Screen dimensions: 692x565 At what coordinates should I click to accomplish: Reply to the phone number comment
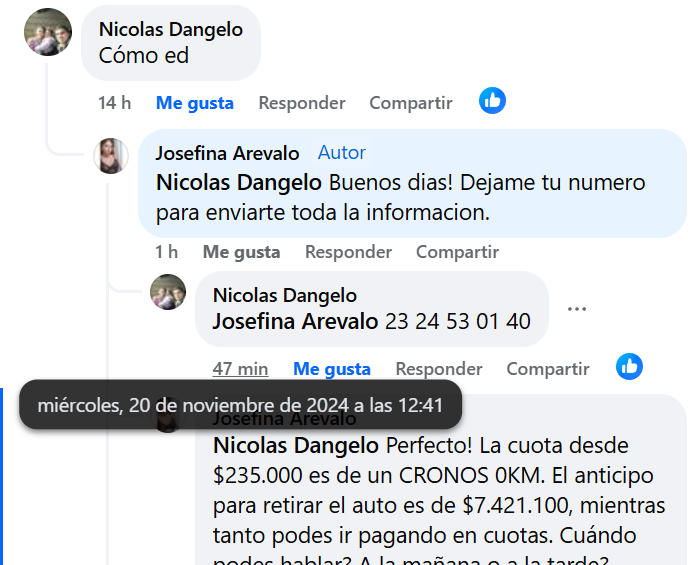coord(438,369)
